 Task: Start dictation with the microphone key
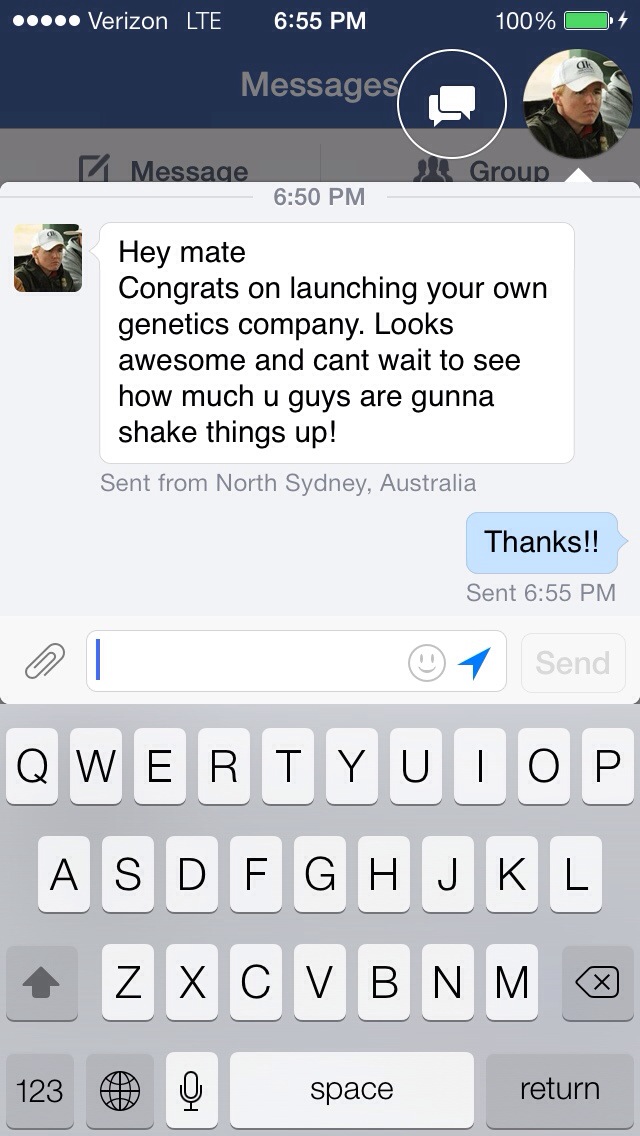(192, 1089)
